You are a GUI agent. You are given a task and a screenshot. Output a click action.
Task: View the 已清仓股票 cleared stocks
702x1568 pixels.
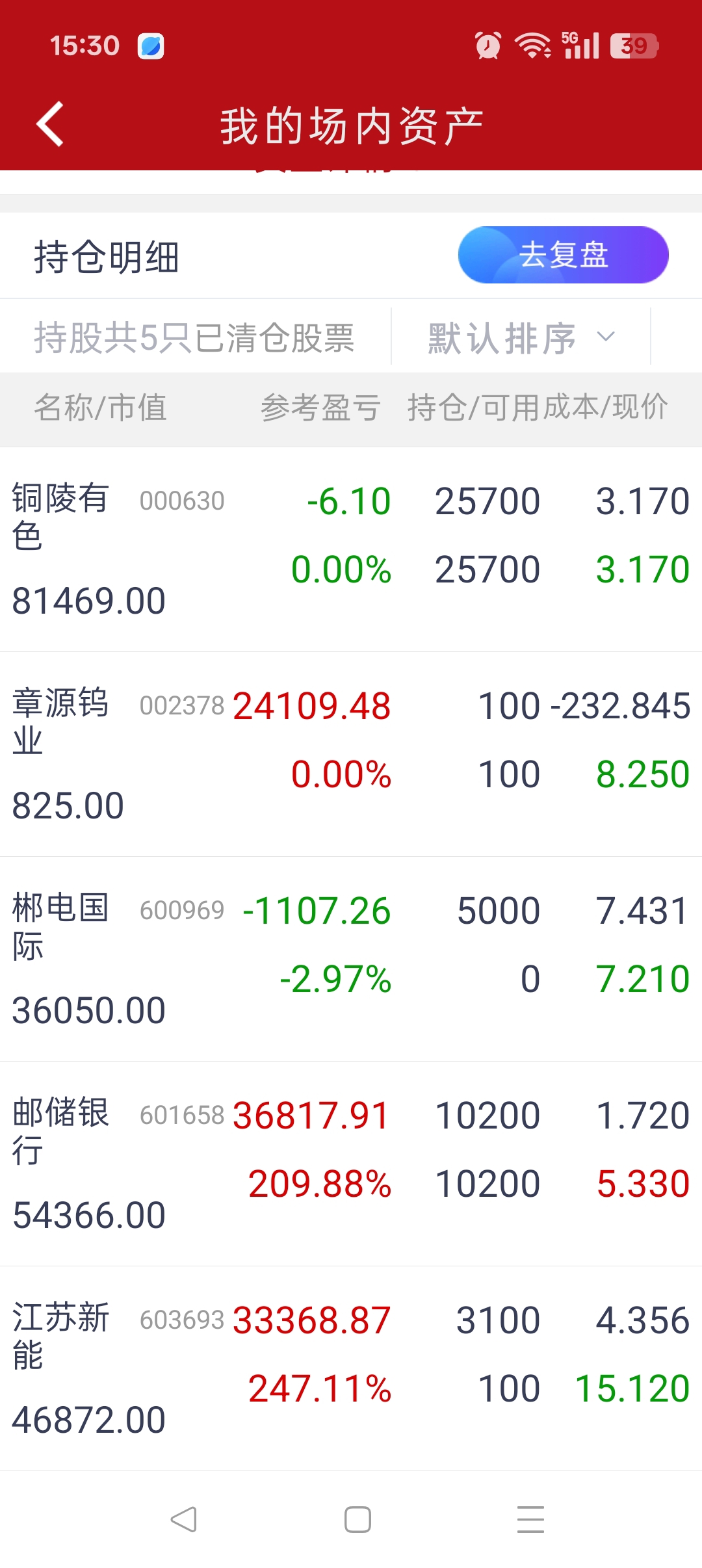click(x=274, y=337)
